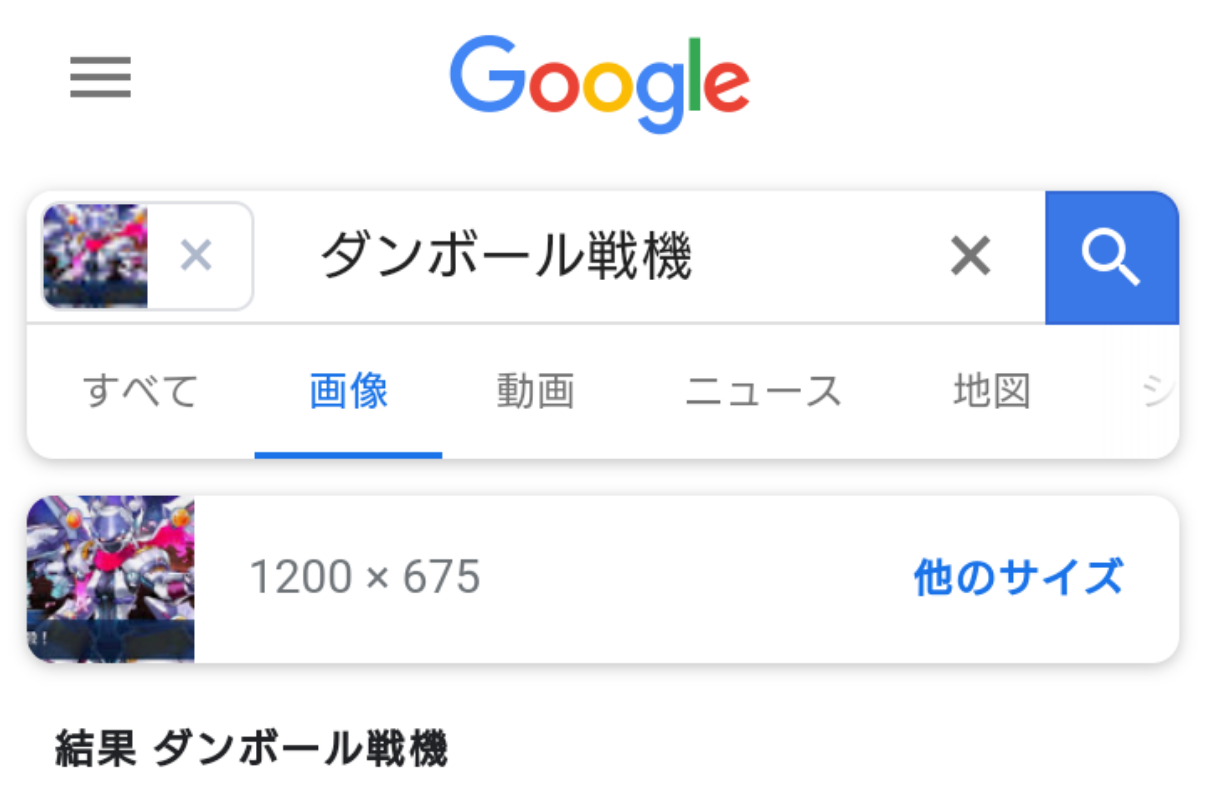Remove the image chip from search box

click(196, 257)
